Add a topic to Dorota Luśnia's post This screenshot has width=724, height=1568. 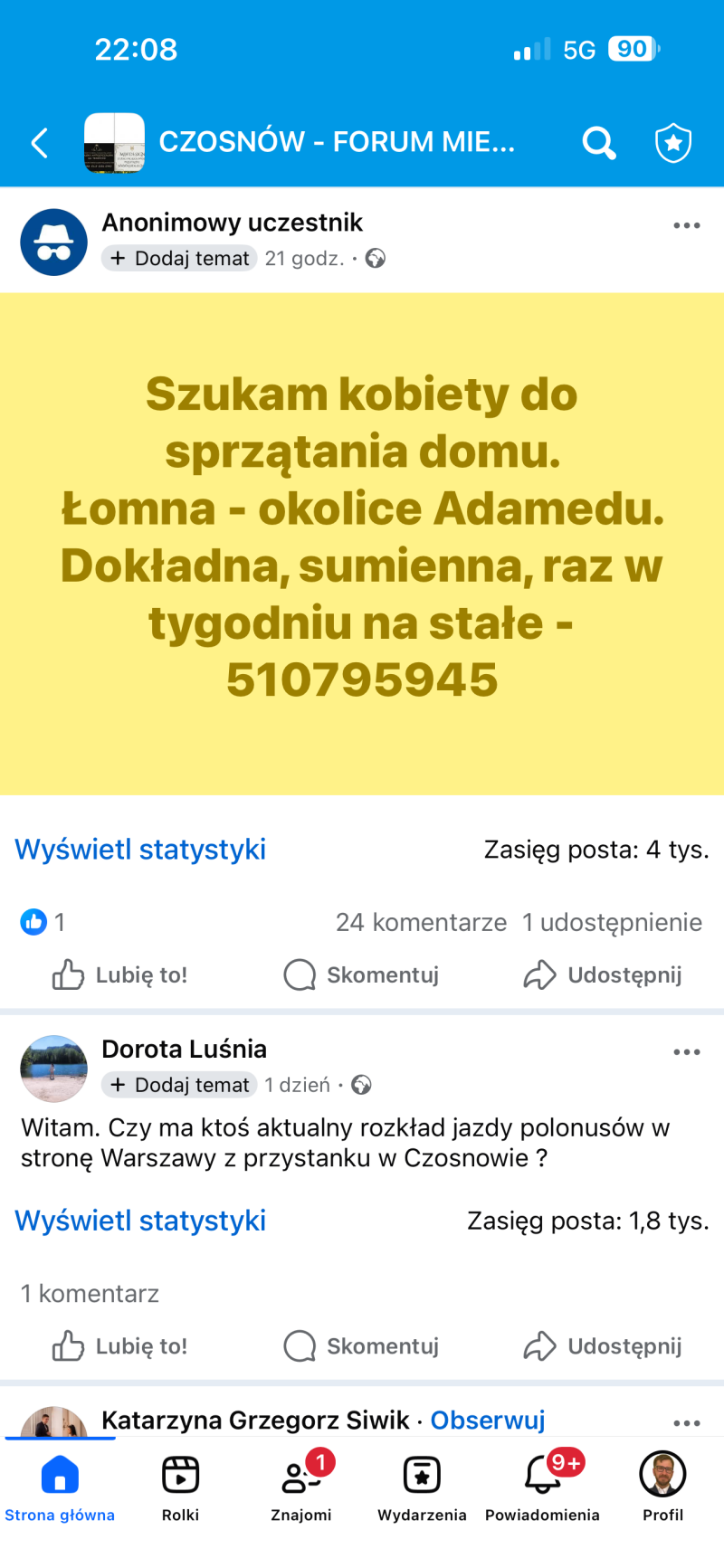179,1085
